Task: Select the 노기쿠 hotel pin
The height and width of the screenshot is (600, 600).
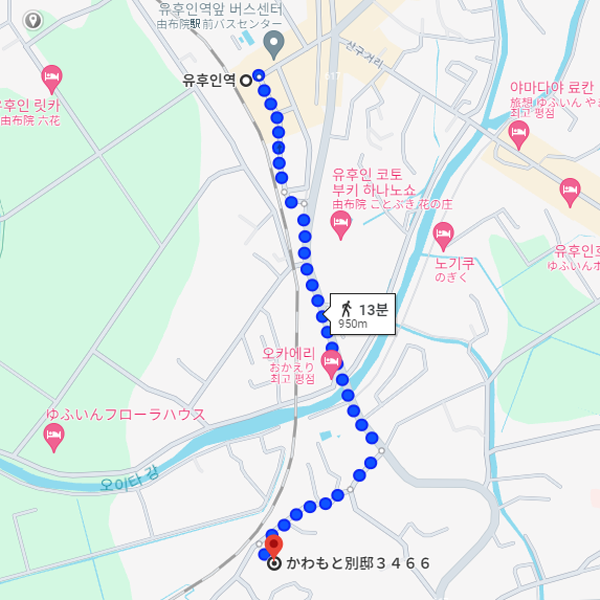Action: [x=445, y=238]
